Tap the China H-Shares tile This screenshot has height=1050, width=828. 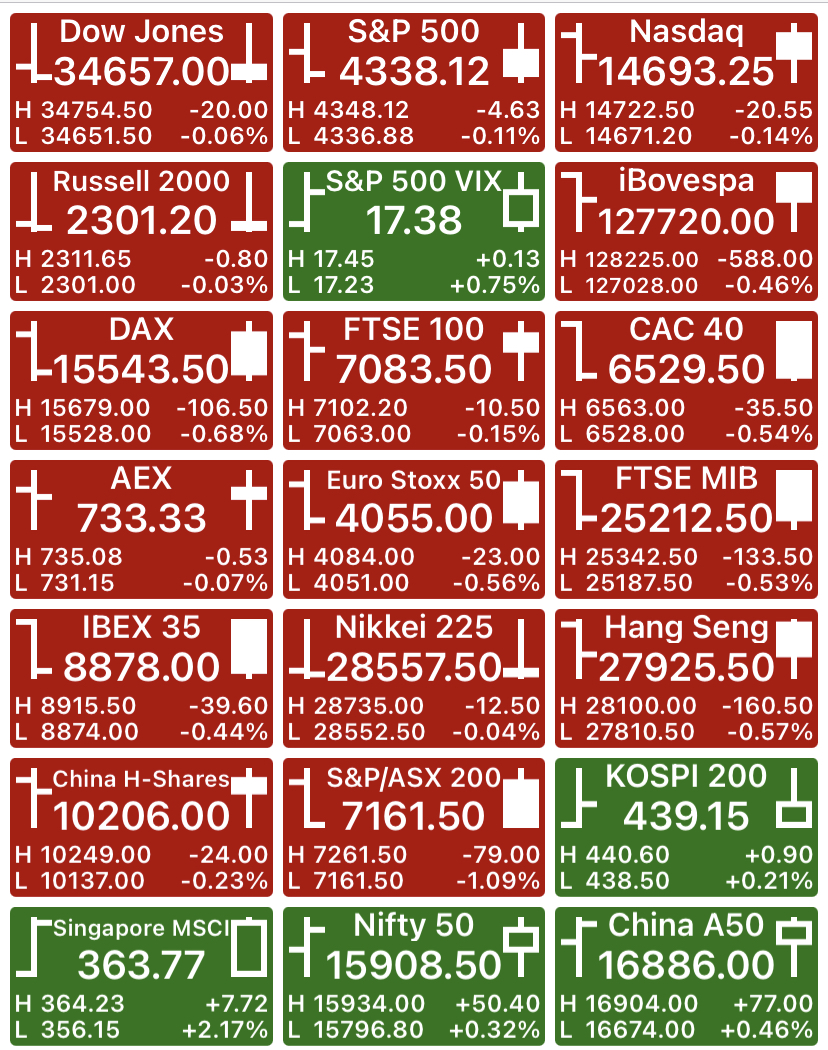pyautogui.click(x=141, y=828)
